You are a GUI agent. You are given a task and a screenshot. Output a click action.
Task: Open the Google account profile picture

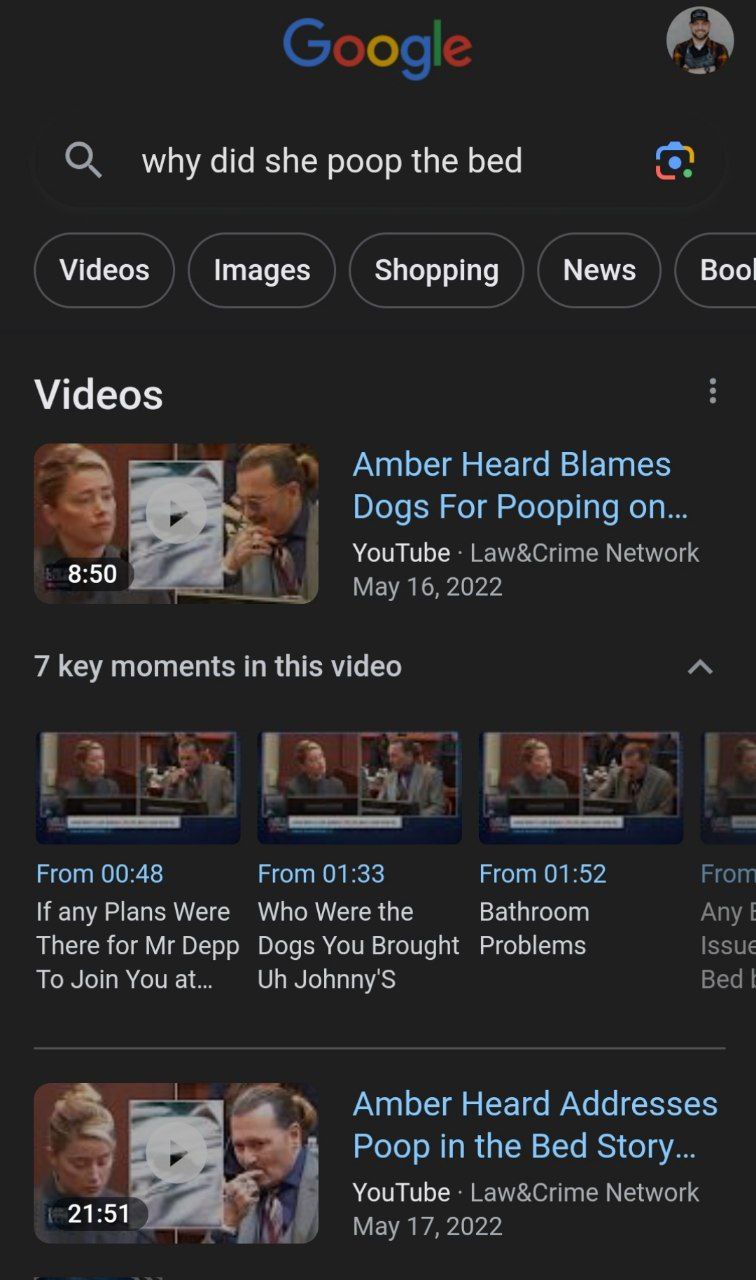(700, 41)
